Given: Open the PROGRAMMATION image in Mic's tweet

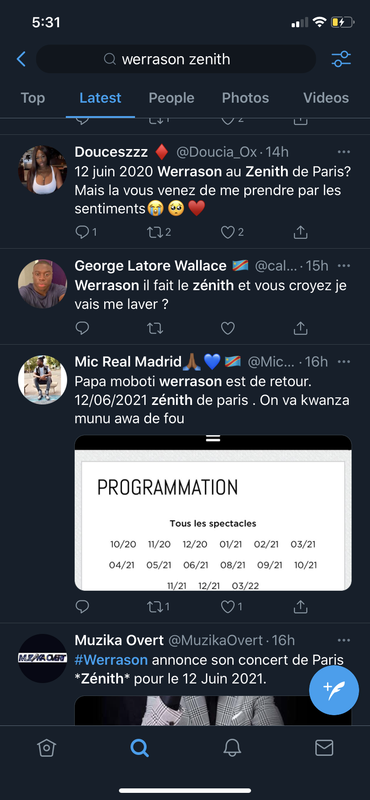Looking at the screenshot, I should pyautogui.click(x=213, y=513).
